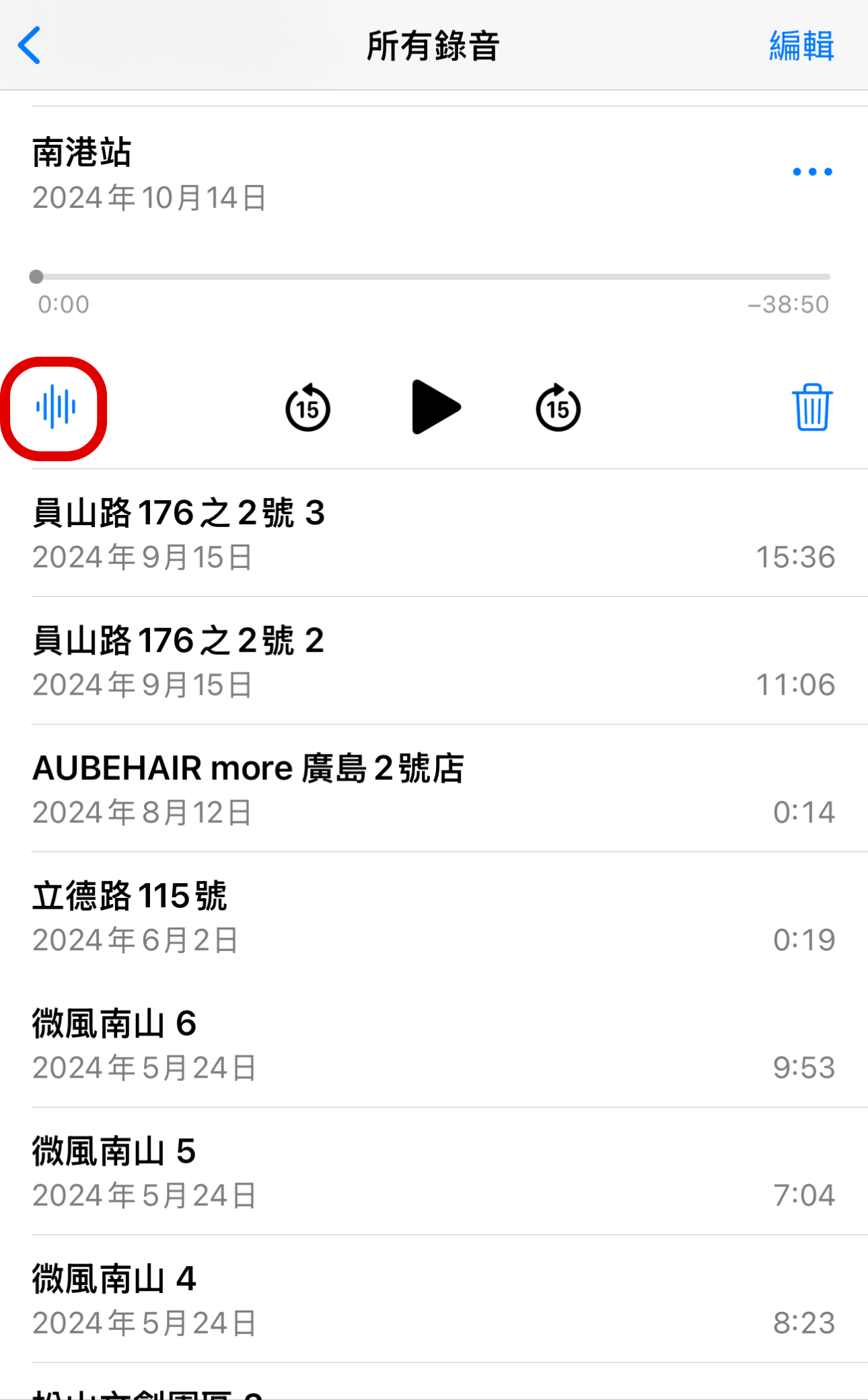This screenshot has width=868, height=1400.
Task: Tap the 員山路176之2號 2 recording
Action: [x=434, y=660]
